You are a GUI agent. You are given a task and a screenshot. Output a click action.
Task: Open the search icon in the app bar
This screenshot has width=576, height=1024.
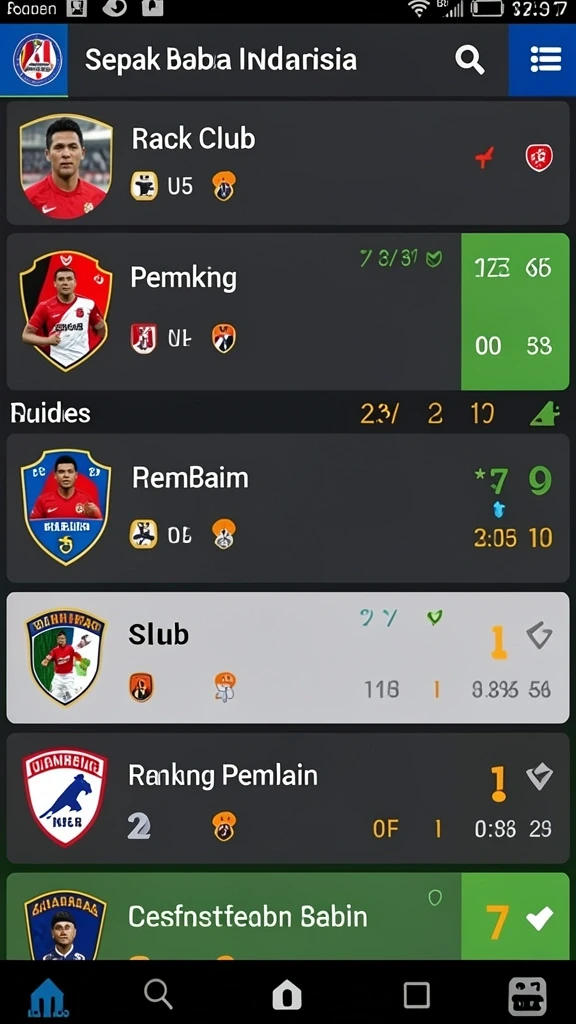point(470,60)
